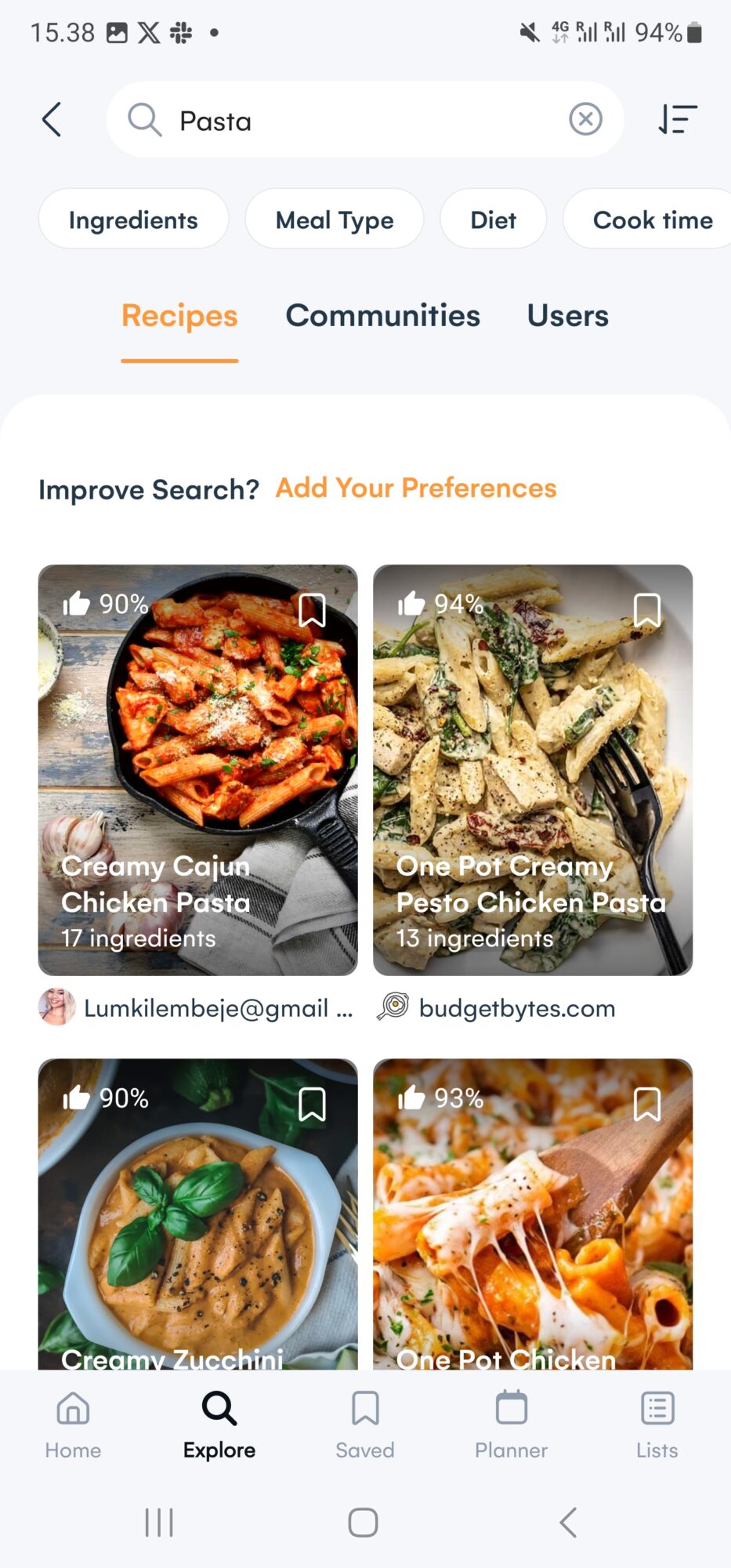Tap the Lists icon in the bottom bar

657,1407
